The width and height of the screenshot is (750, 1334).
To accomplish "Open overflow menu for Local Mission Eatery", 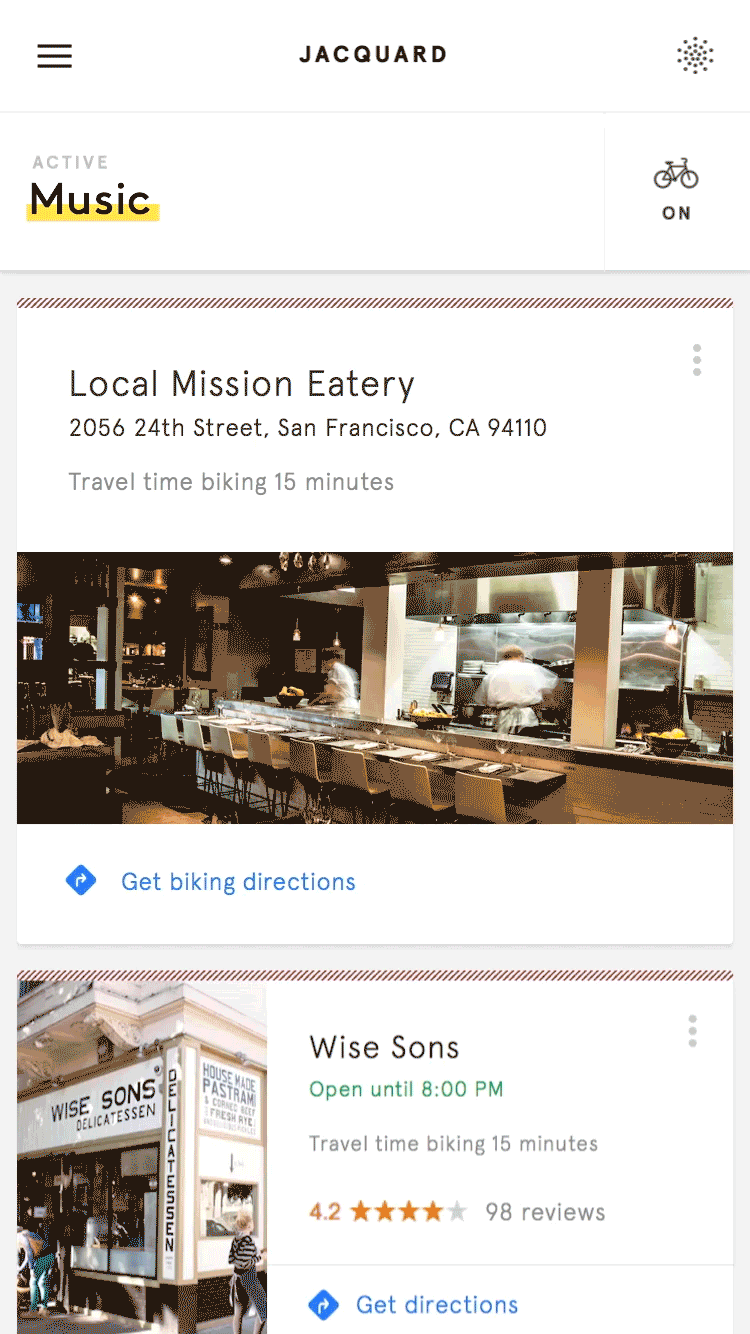I will point(697,360).
